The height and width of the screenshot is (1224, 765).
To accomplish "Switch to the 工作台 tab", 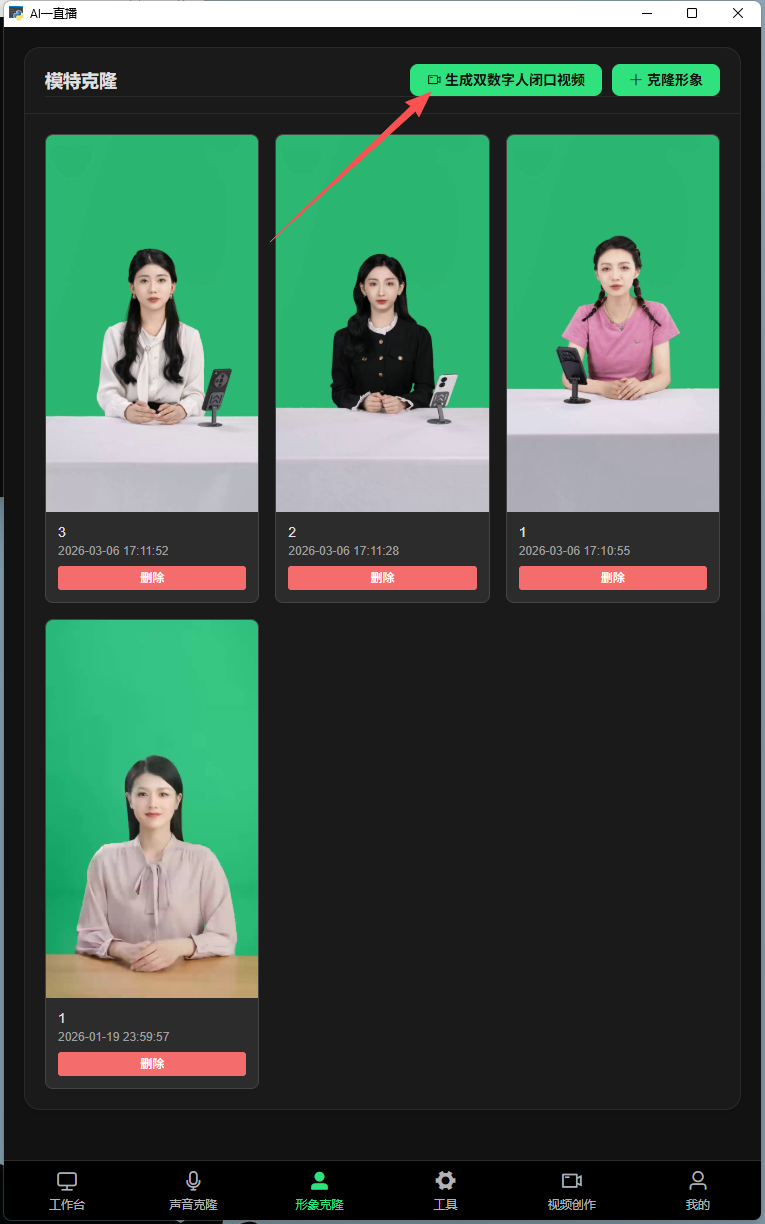I will [67, 1191].
